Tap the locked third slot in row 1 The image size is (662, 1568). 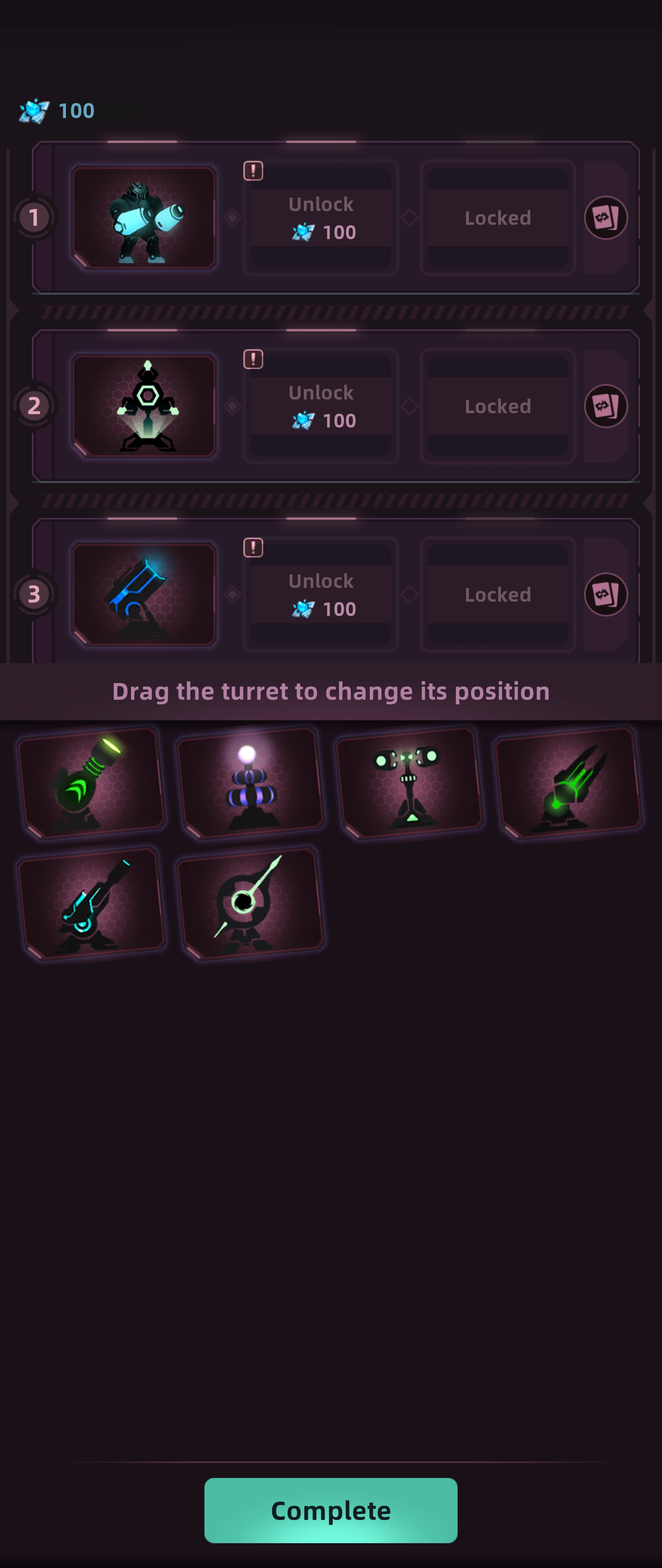(497, 218)
